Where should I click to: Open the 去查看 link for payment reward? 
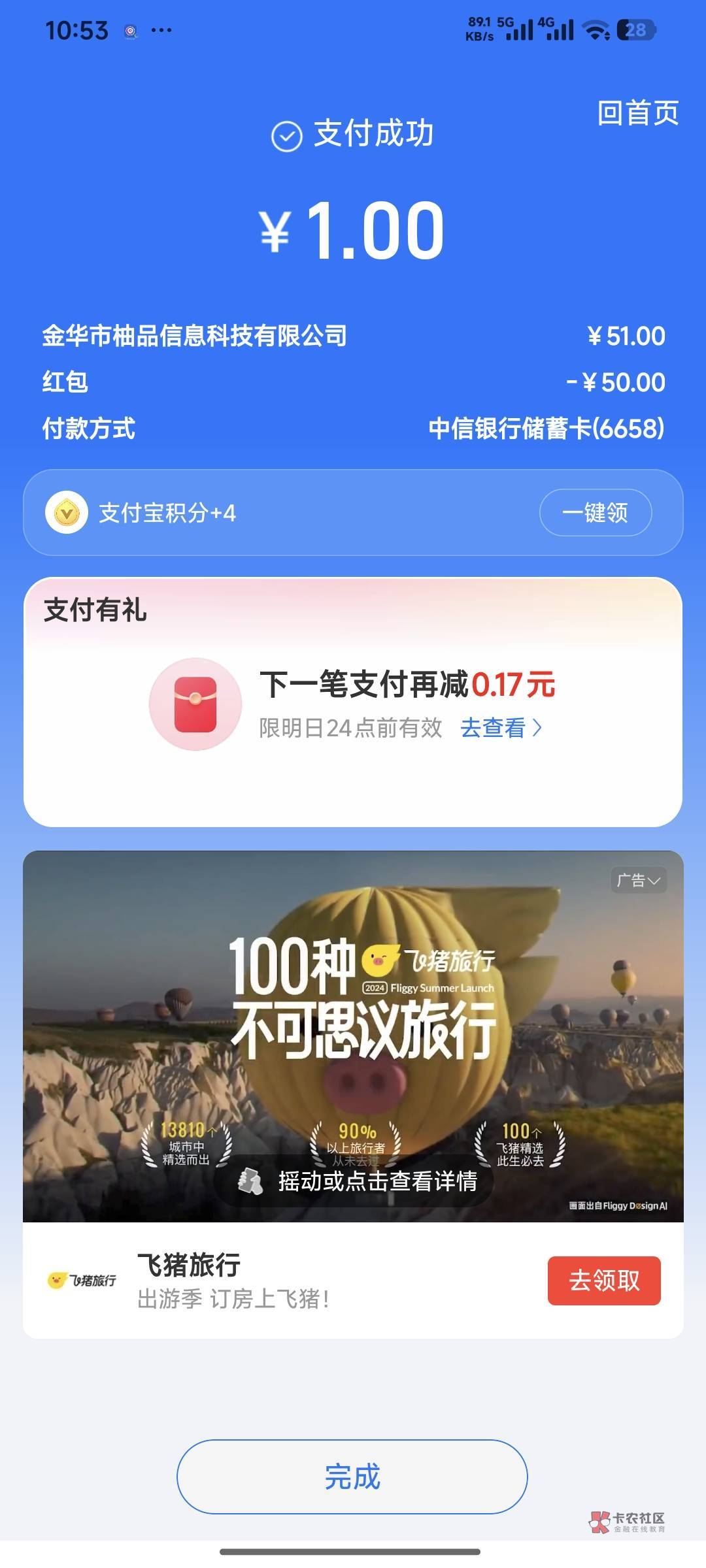coord(501,728)
